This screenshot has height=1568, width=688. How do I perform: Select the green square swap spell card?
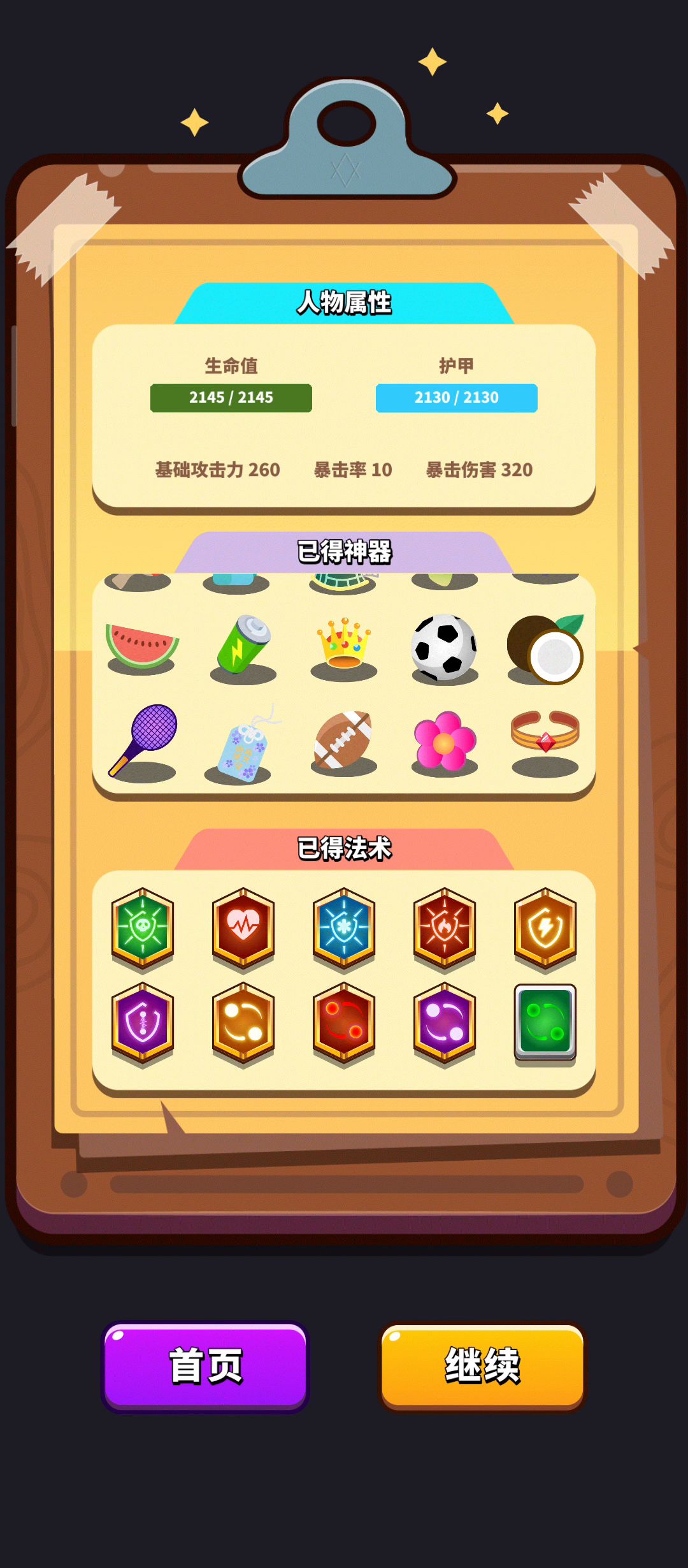[x=545, y=1022]
